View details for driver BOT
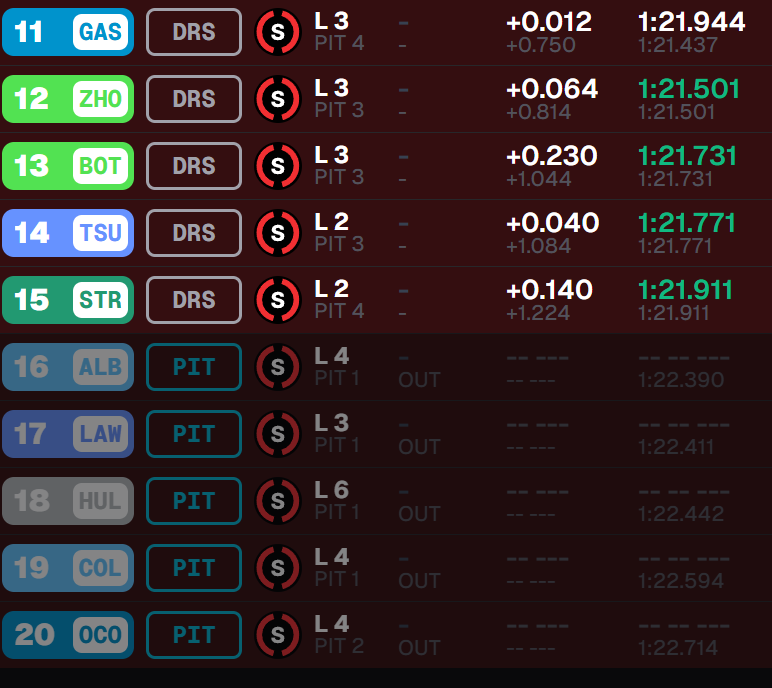The width and height of the screenshot is (772, 688). [68, 166]
